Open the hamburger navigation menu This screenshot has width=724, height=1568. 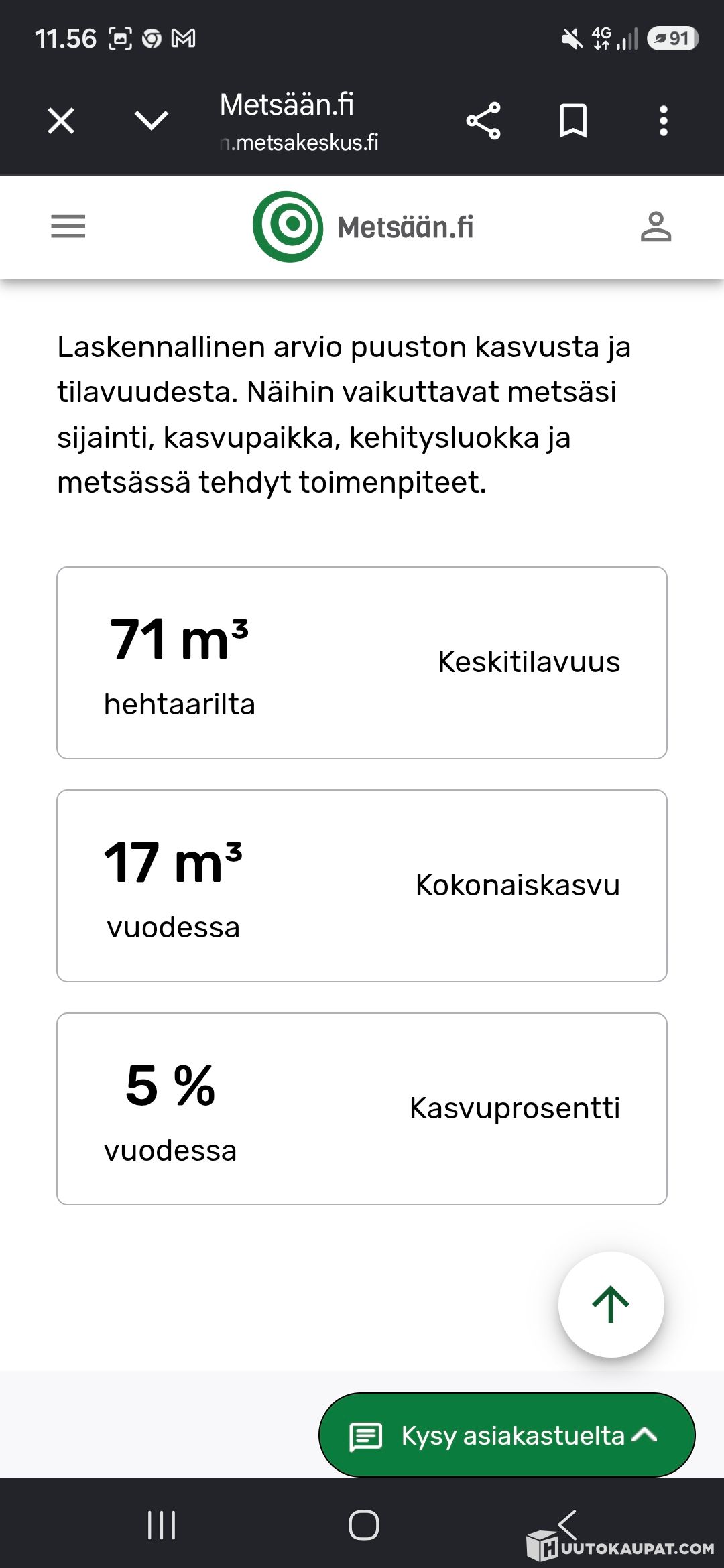[68, 226]
